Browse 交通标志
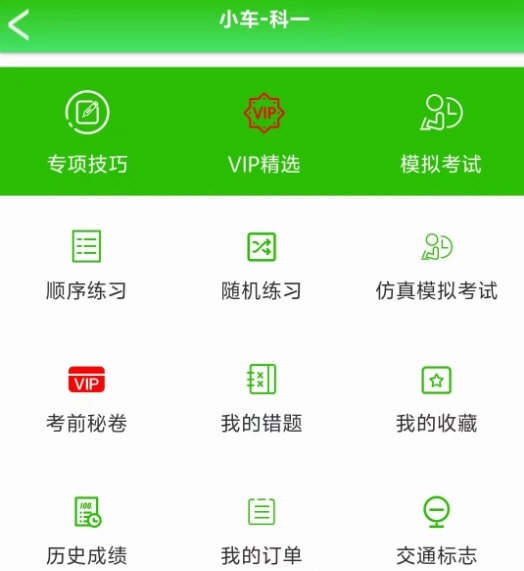 coord(437,531)
